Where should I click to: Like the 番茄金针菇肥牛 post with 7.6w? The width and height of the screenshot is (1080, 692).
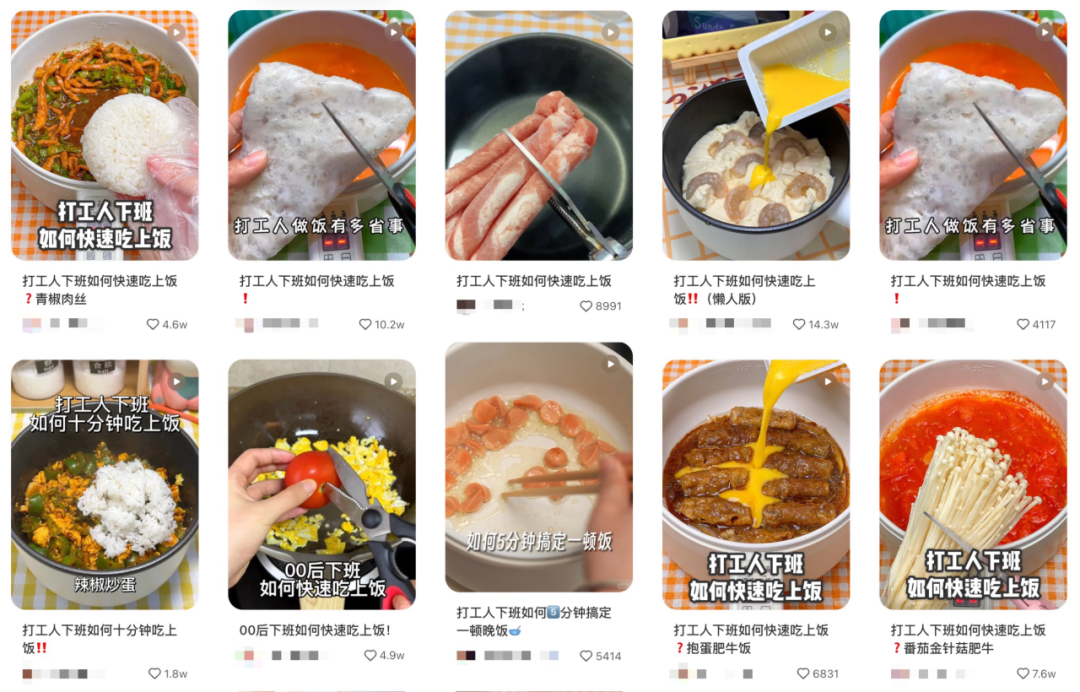click(x=1023, y=674)
